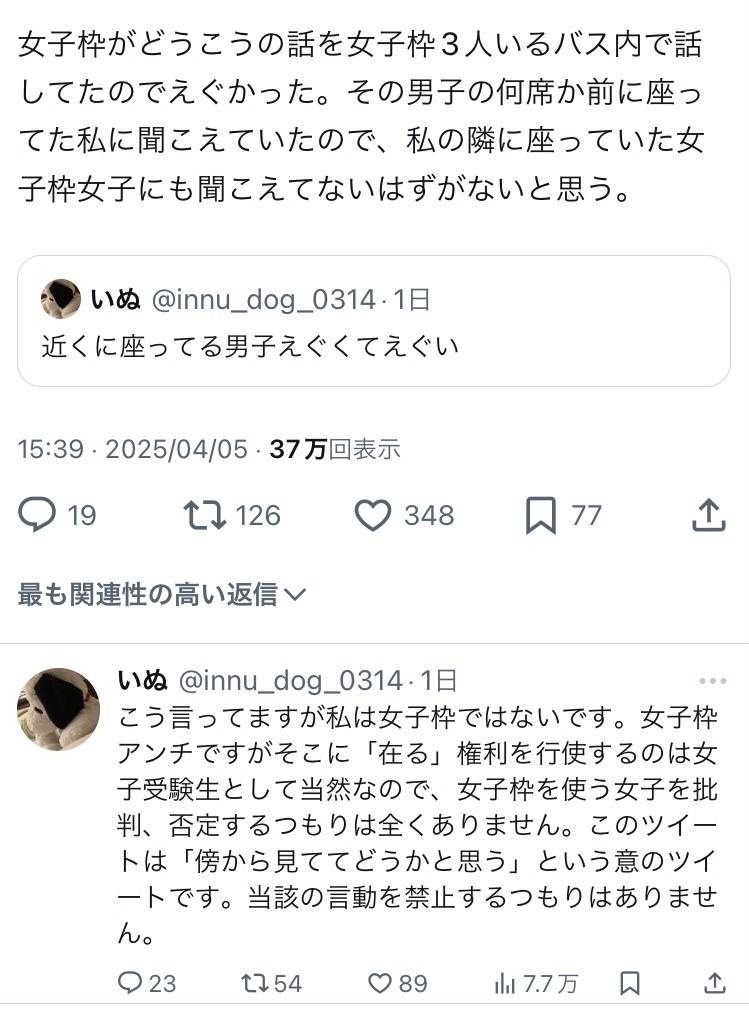Share the main post
The width and height of the screenshot is (749, 1010).
708,515
